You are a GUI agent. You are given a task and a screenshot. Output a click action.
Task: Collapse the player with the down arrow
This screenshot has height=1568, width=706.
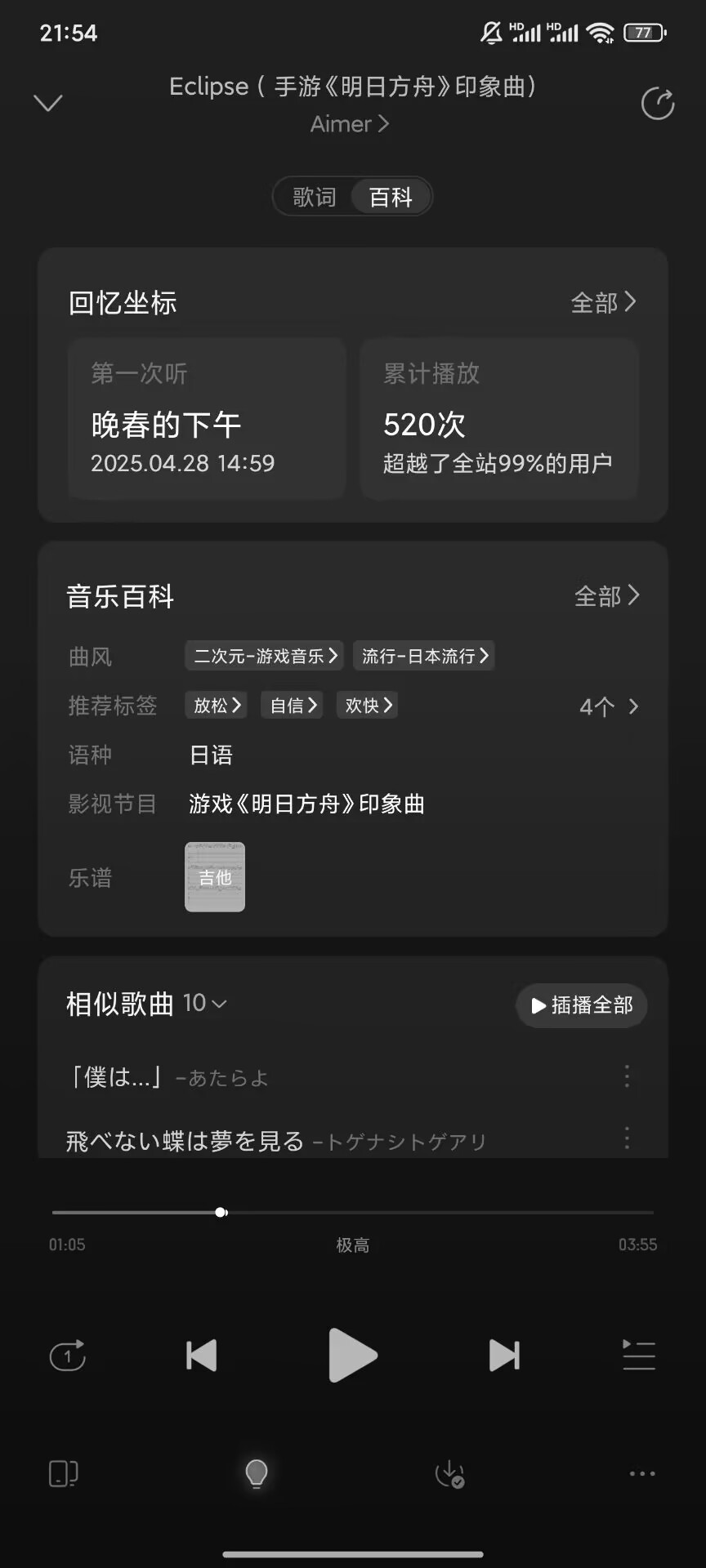click(x=48, y=103)
